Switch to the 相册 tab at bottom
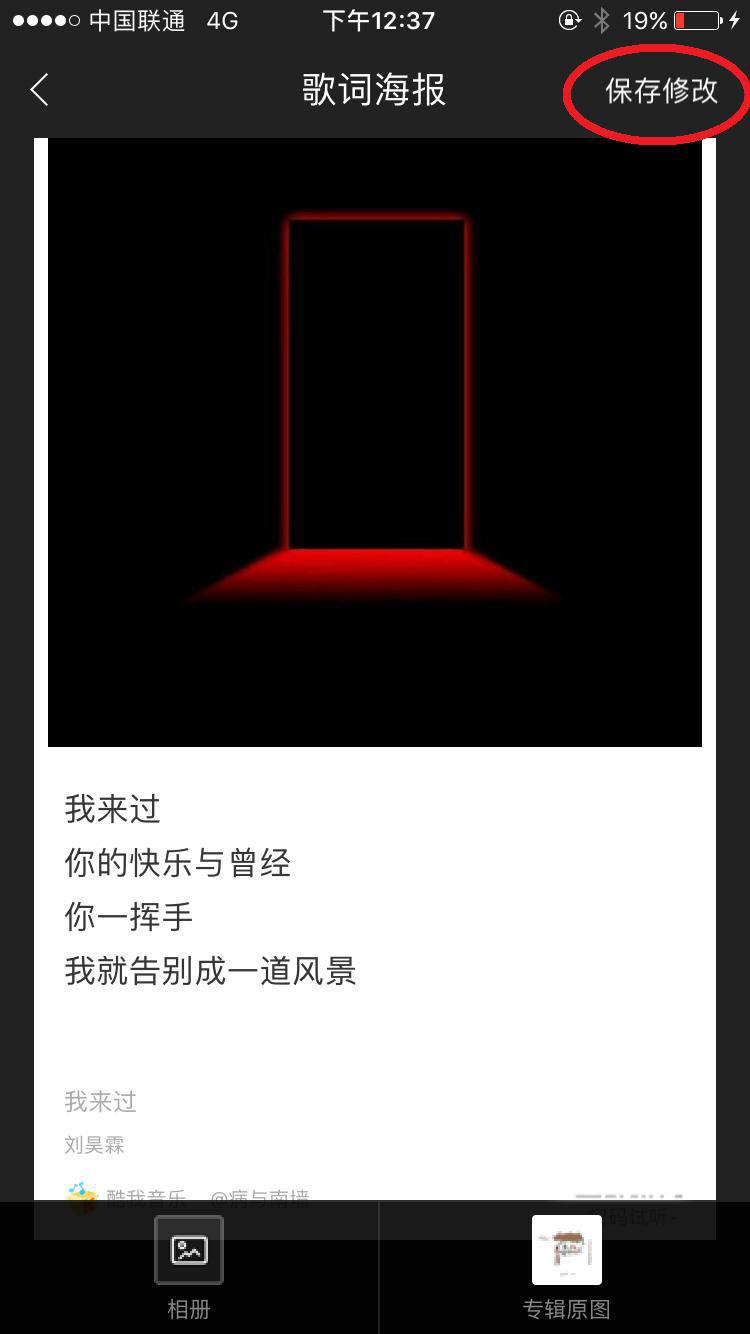Image resolution: width=750 pixels, height=1334 pixels. click(189, 1309)
